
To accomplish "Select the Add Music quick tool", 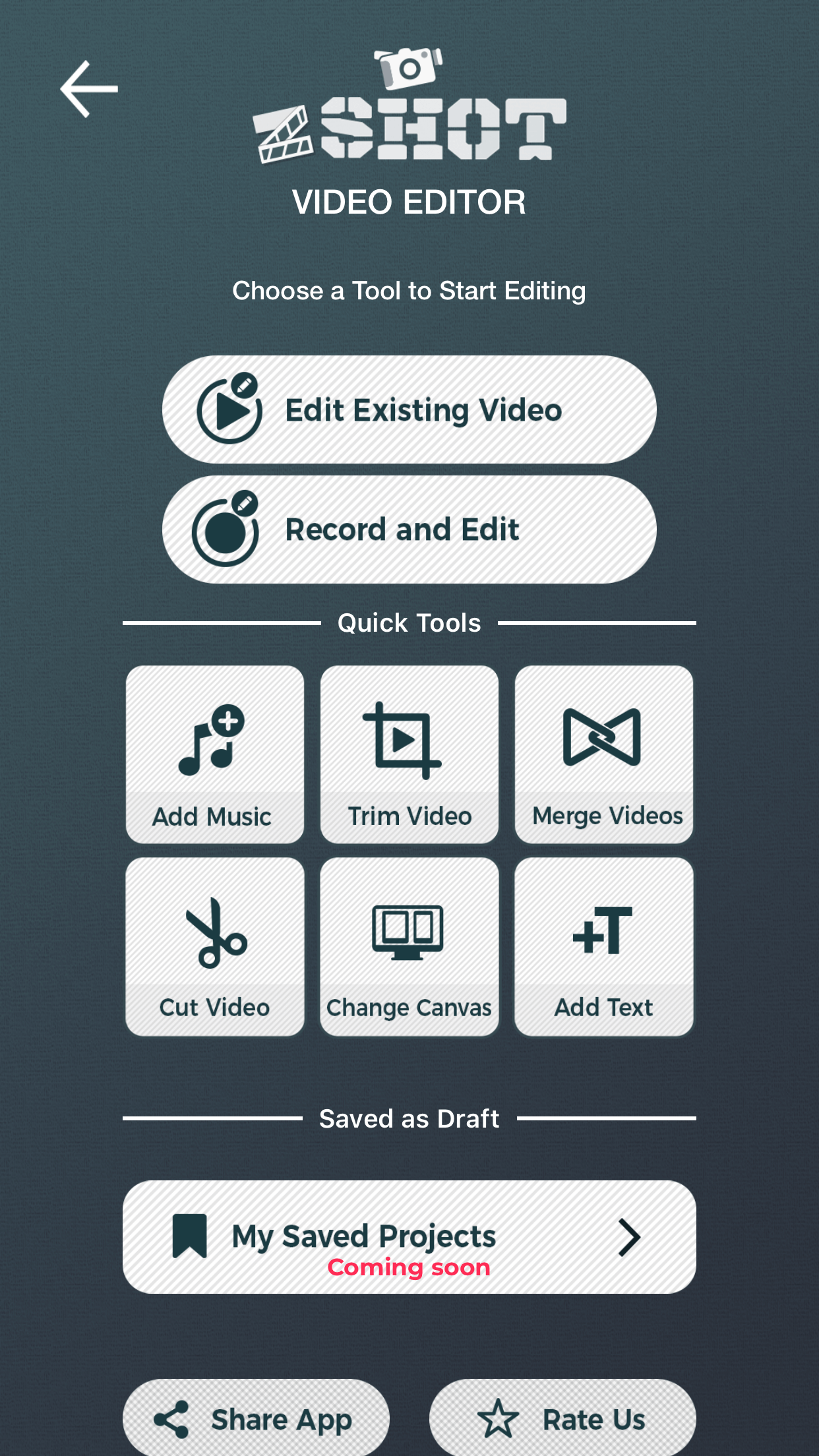I will pyautogui.click(x=214, y=754).
